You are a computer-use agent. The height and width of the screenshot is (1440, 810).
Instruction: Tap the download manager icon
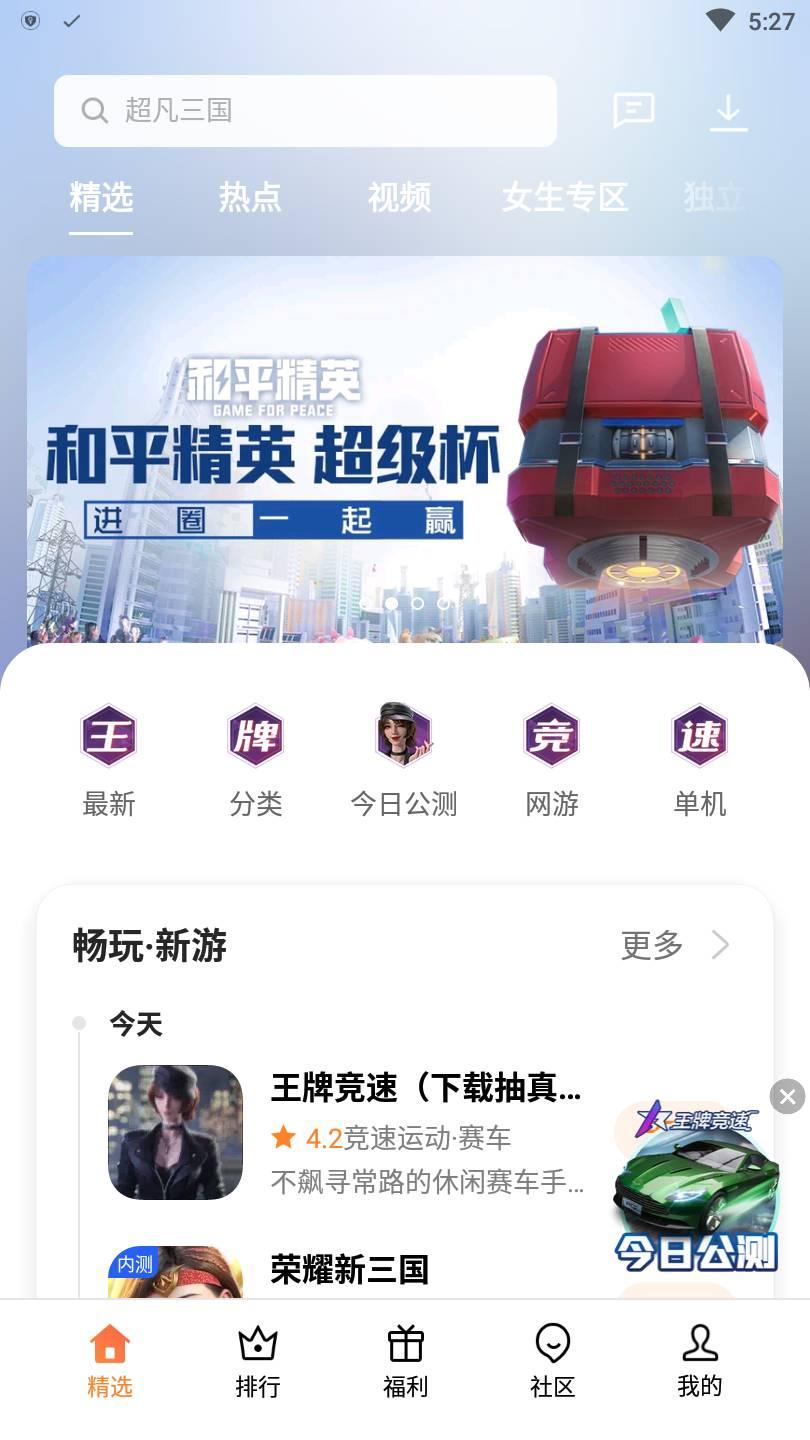click(728, 110)
